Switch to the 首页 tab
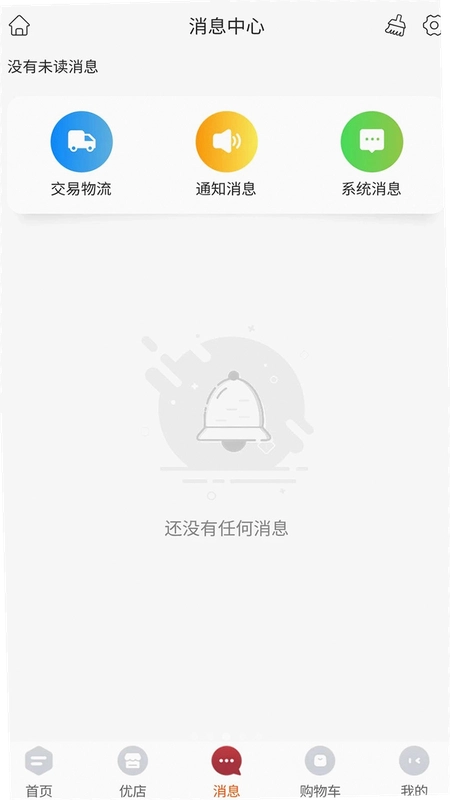 click(39, 771)
